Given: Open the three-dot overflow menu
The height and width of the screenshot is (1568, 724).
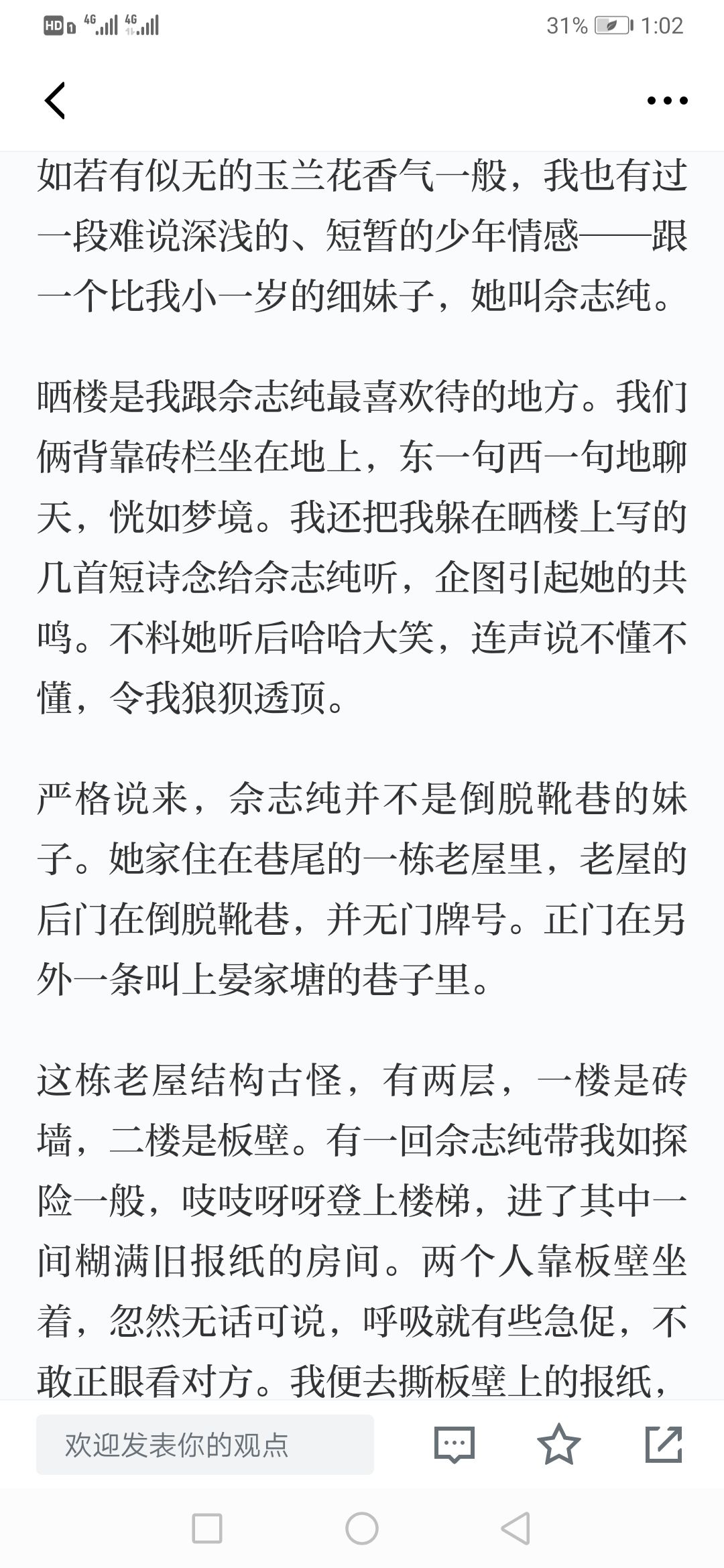Looking at the screenshot, I should coord(667,101).
